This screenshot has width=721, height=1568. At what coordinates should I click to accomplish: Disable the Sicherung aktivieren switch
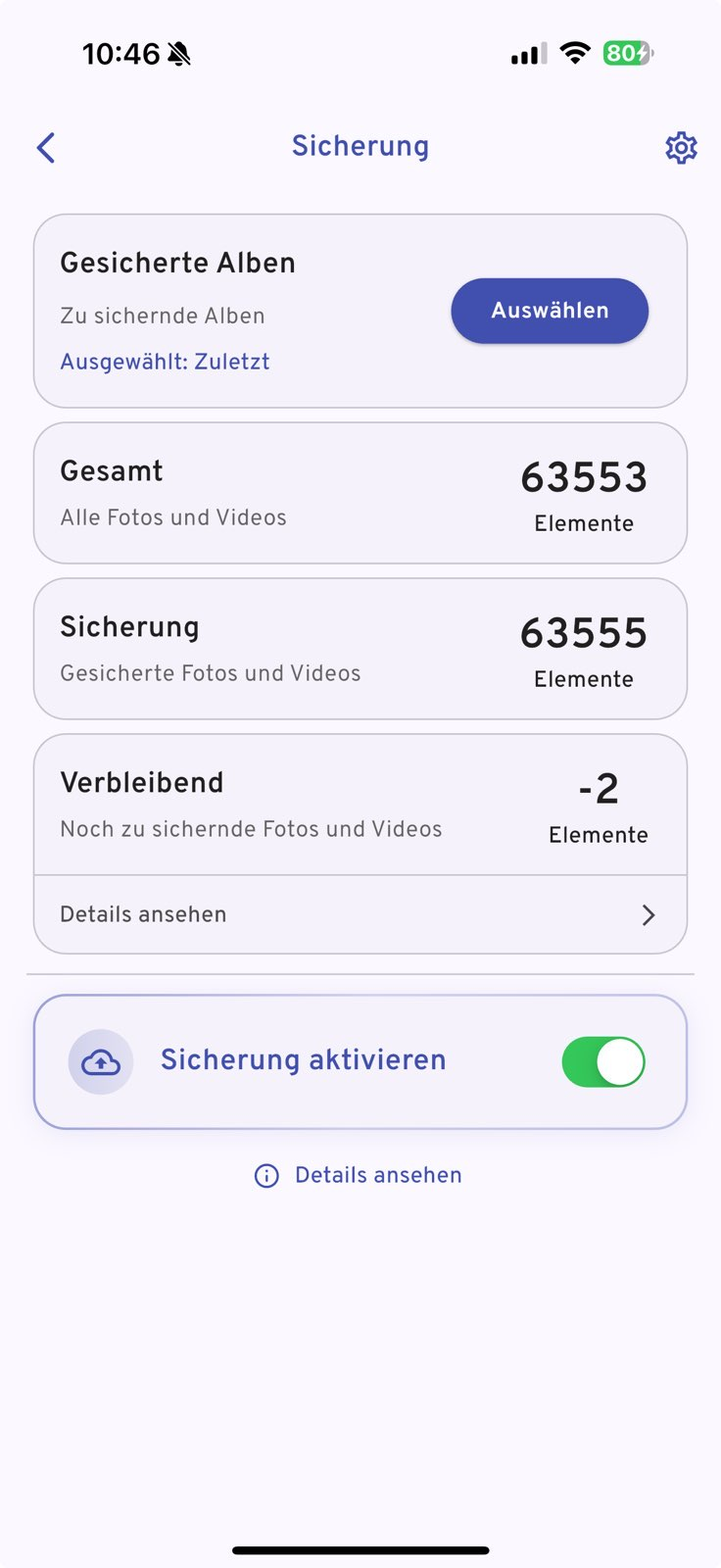(x=602, y=1062)
